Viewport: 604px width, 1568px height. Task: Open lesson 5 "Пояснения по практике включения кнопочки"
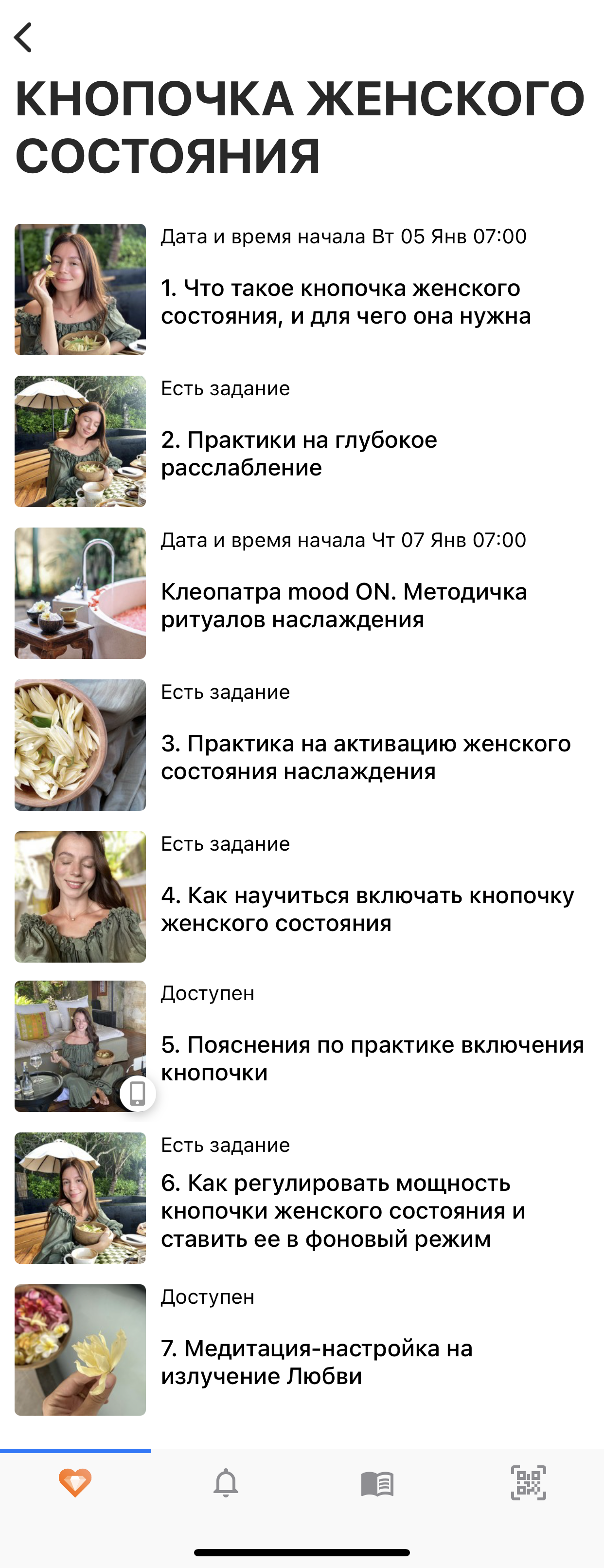click(x=372, y=1058)
